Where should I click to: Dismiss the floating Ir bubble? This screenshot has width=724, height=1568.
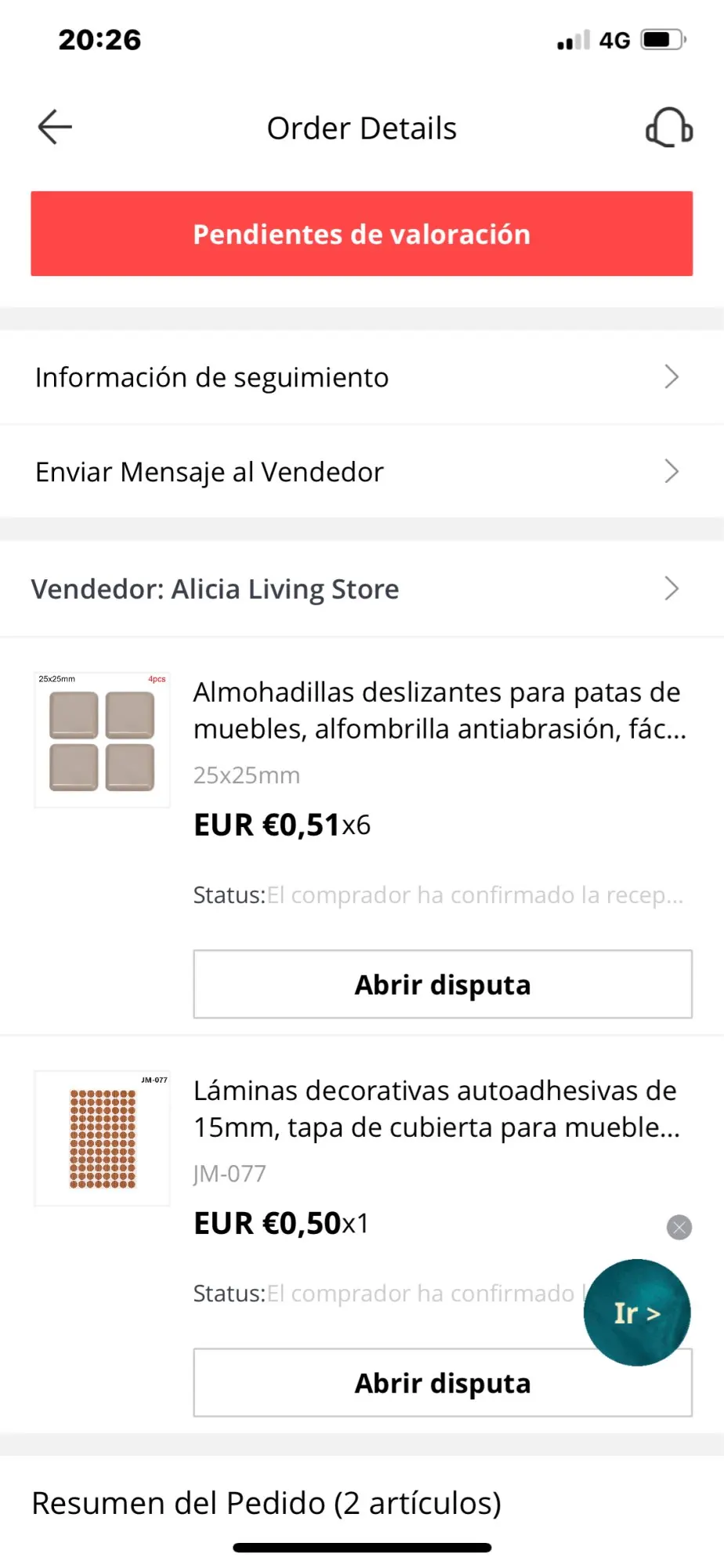(x=679, y=1227)
